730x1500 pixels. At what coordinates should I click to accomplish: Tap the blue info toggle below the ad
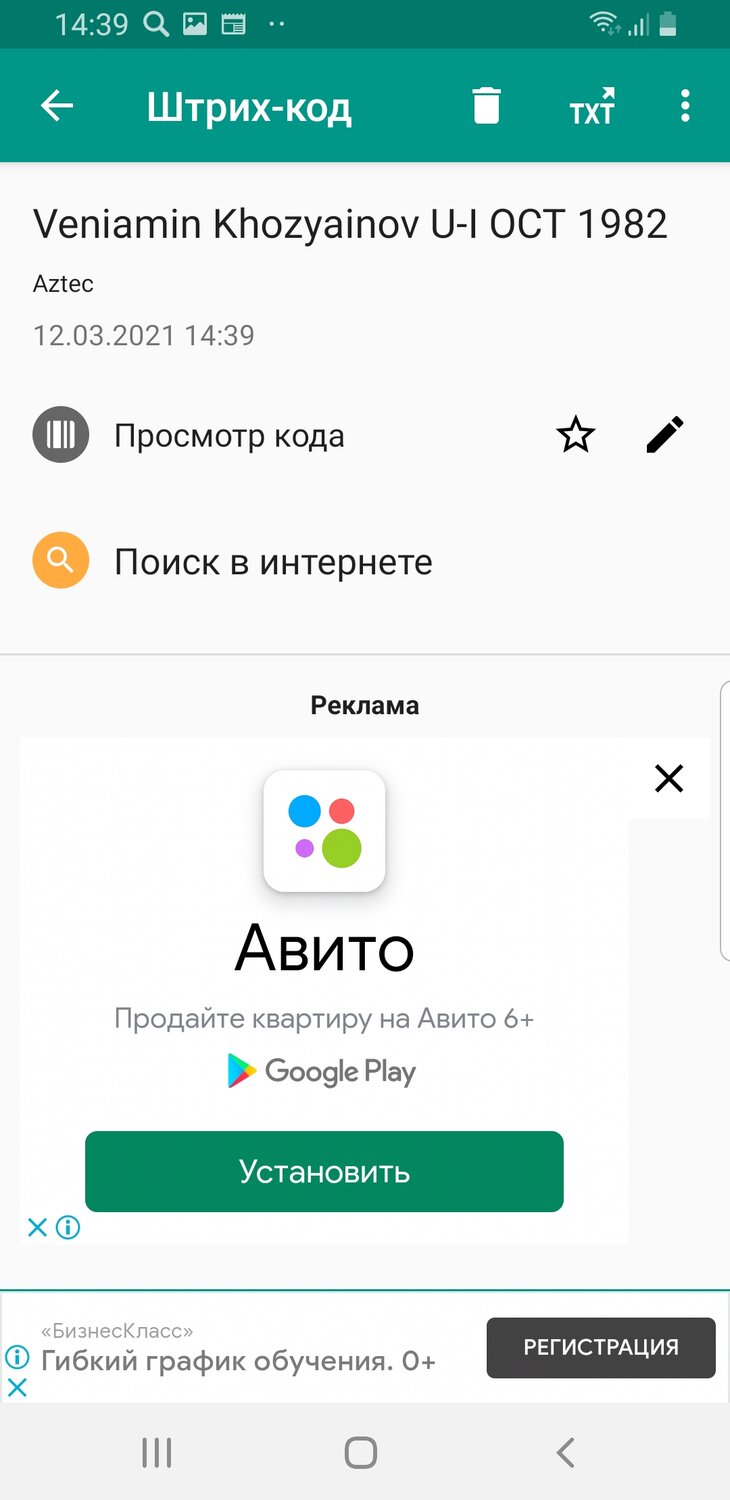[67, 1227]
